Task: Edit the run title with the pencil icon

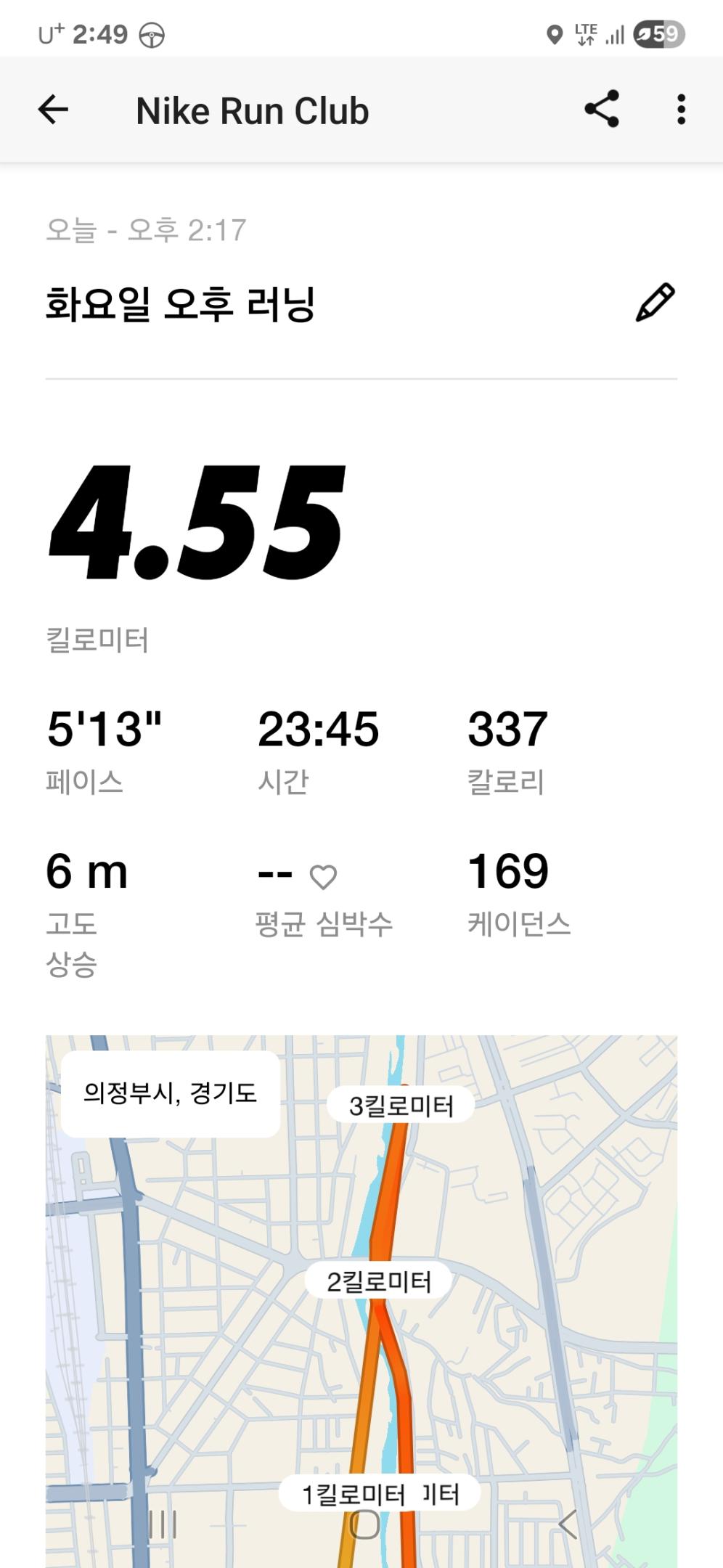Action: point(655,303)
